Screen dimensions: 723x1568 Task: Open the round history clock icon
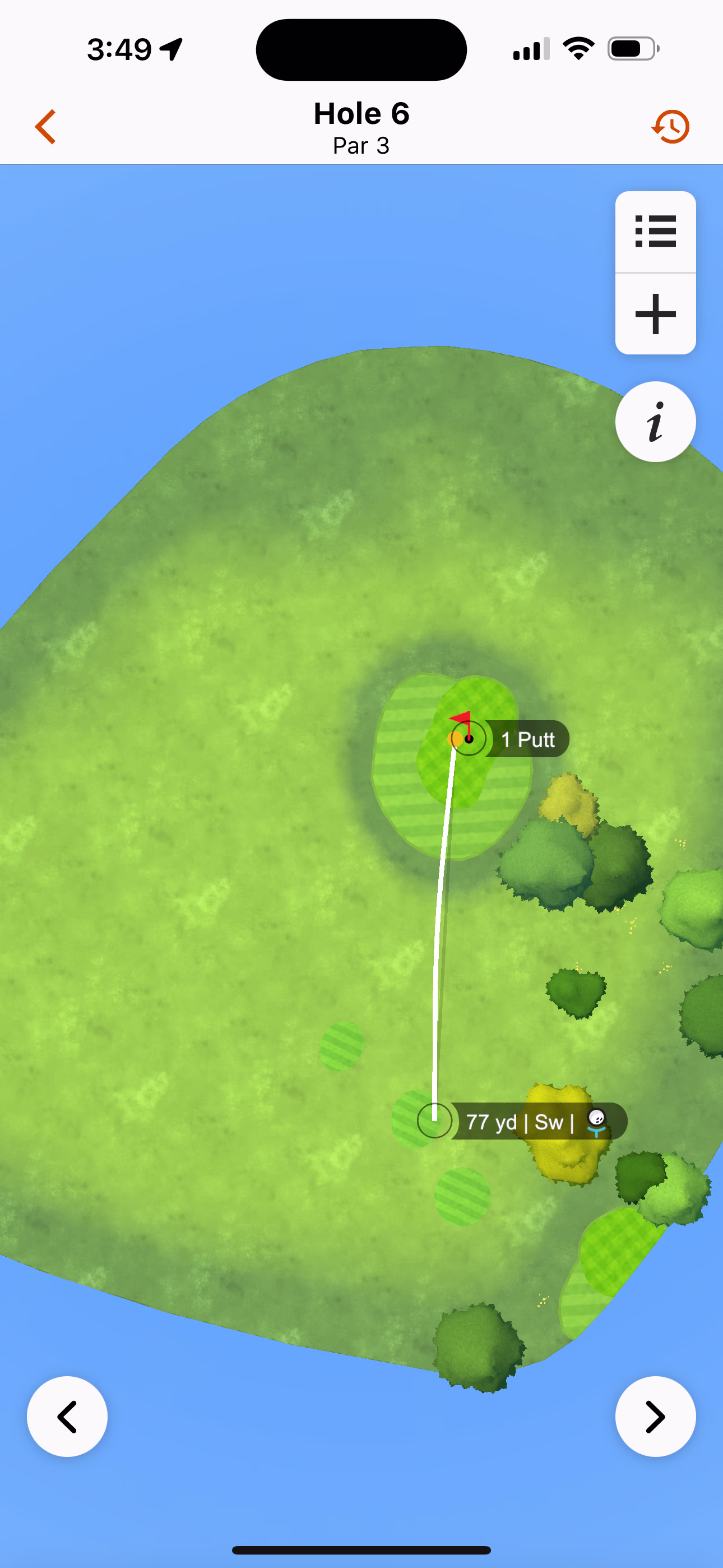click(x=671, y=127)
